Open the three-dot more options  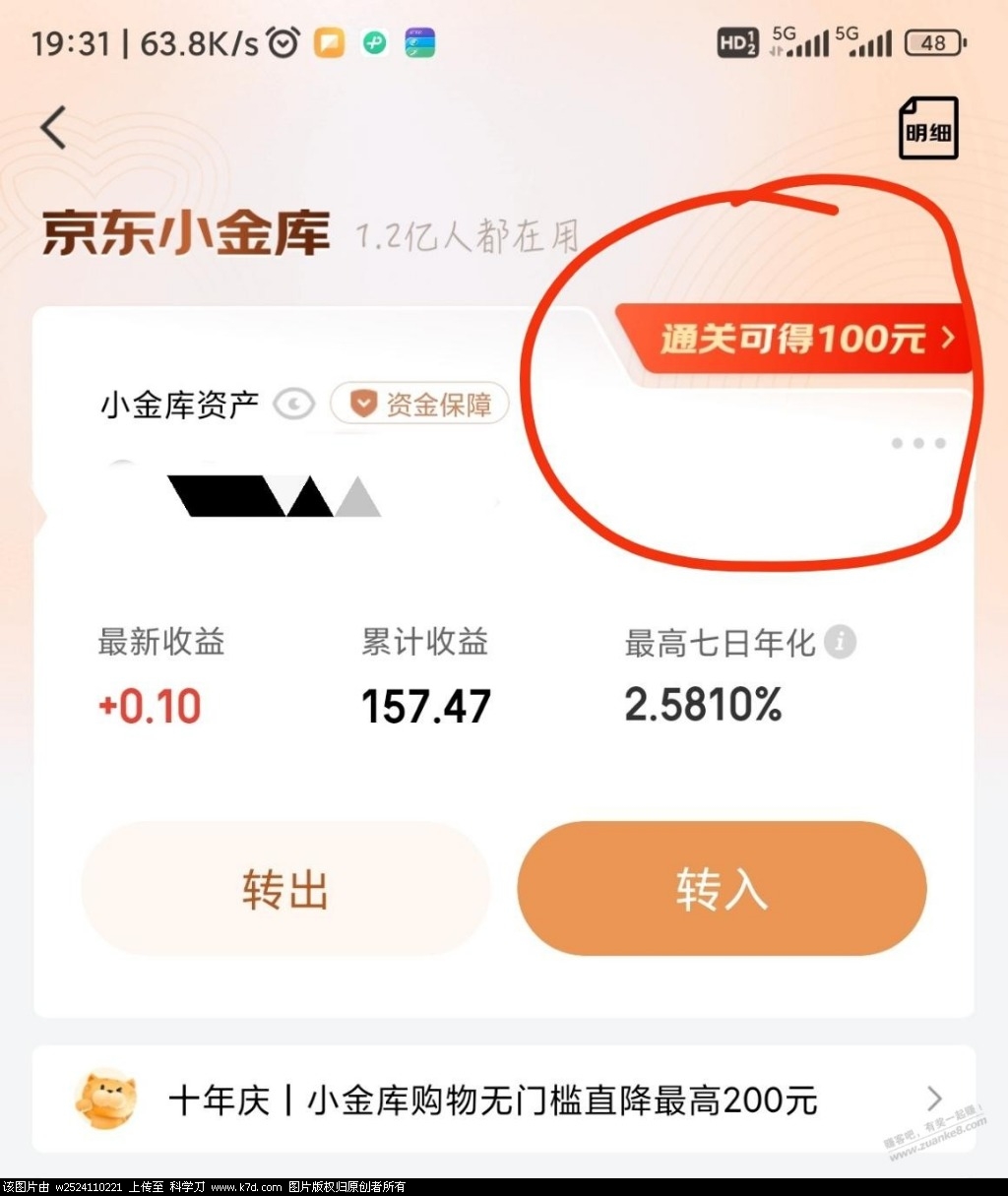(x=917, y=443)
